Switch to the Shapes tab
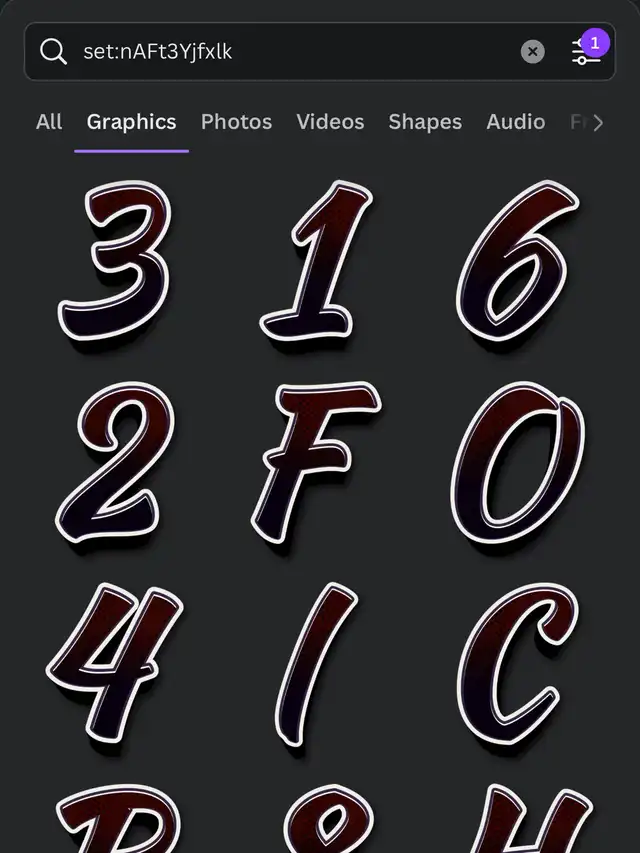This screenshot has width=640, height=853. point(425,122)
